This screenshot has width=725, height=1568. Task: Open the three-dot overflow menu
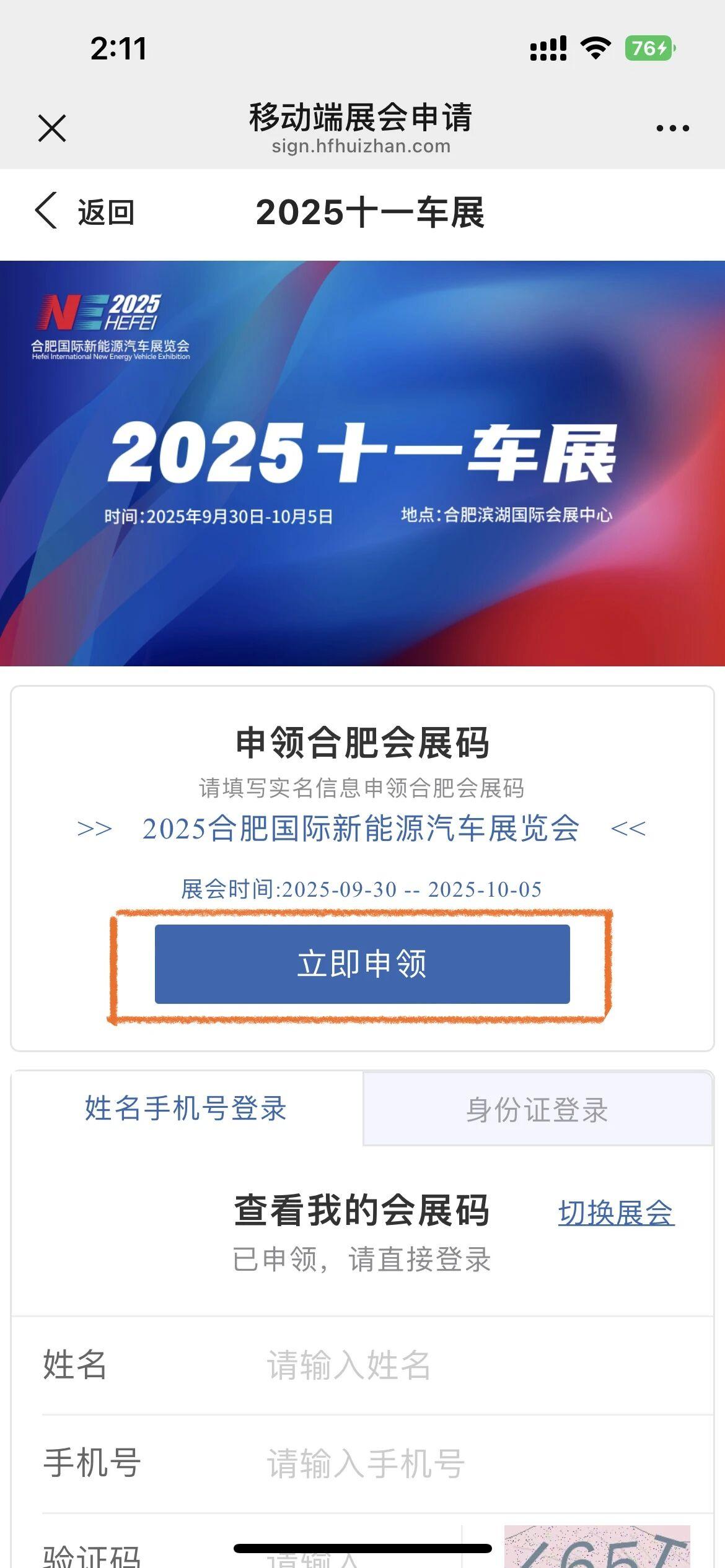tap(672, 128)
